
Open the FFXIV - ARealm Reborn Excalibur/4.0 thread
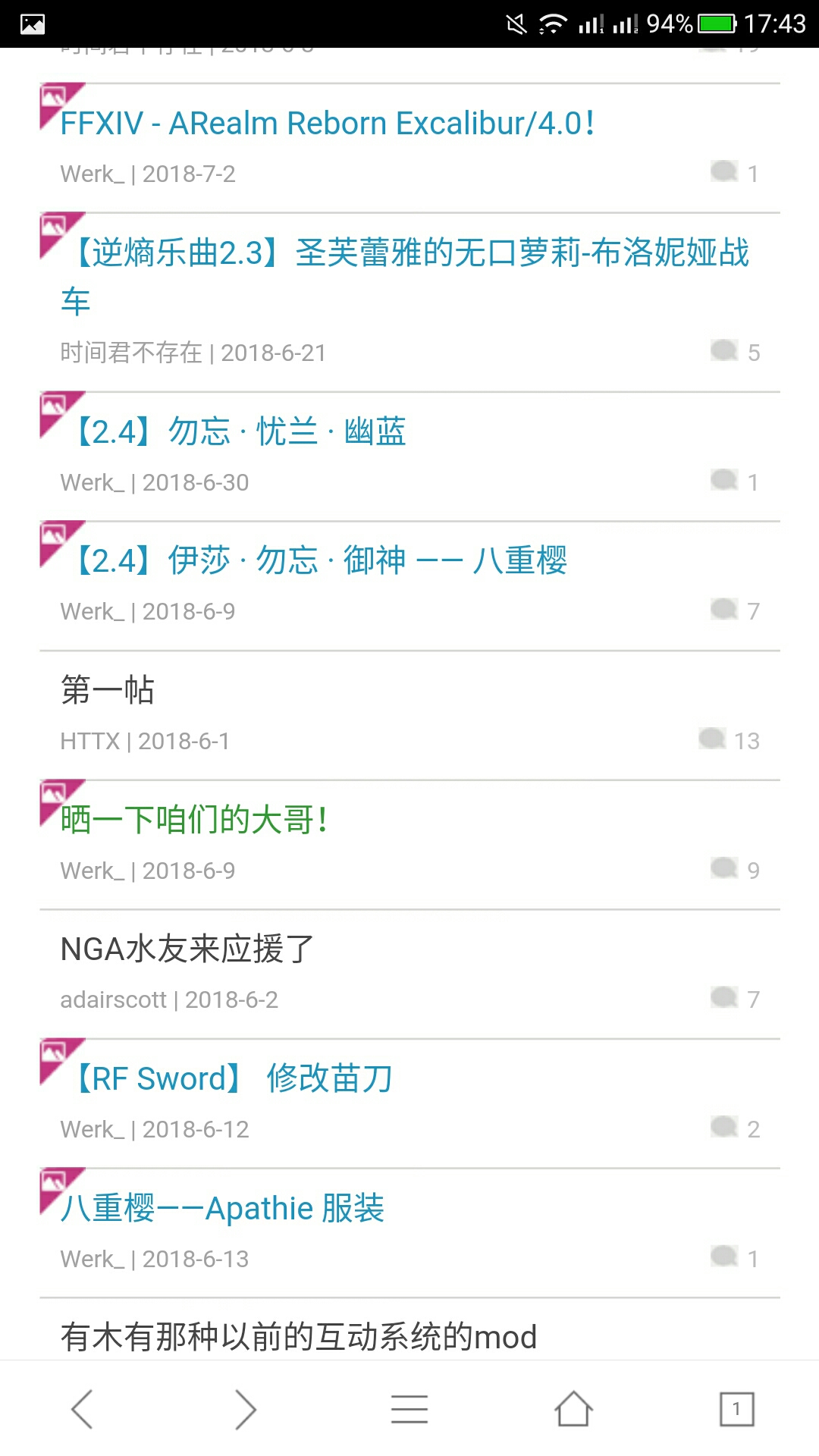pos(328,124)
